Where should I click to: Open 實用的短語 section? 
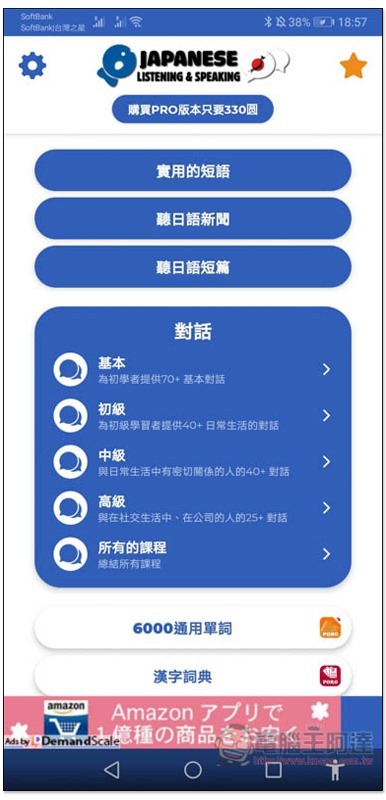(193, 171)
